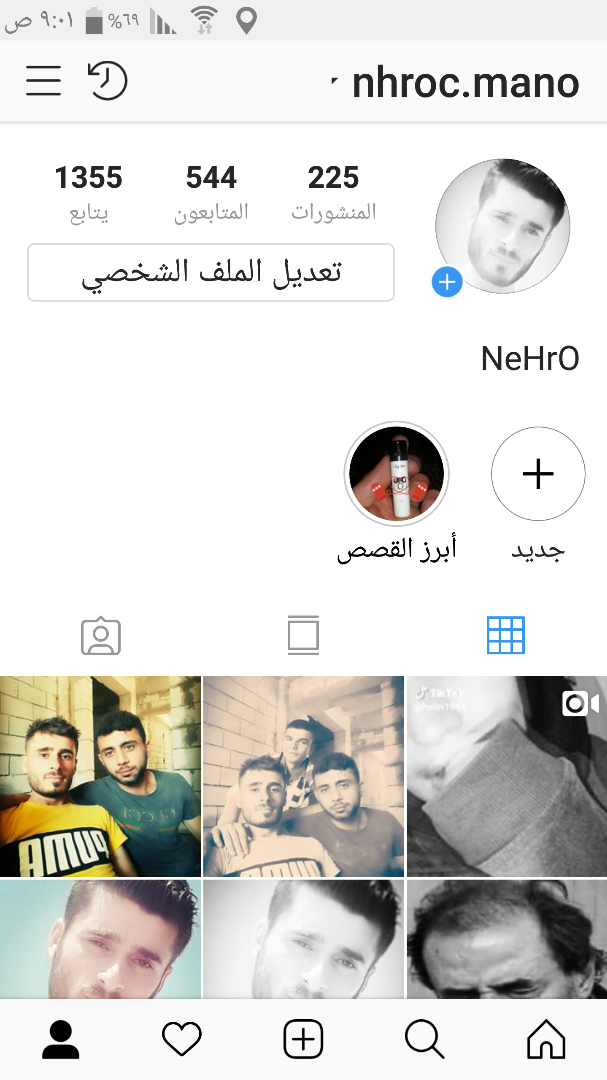Viewport: 607px width, 1080px height.
Task: Open the post with yellow shirt
Action: coord(100,776)
